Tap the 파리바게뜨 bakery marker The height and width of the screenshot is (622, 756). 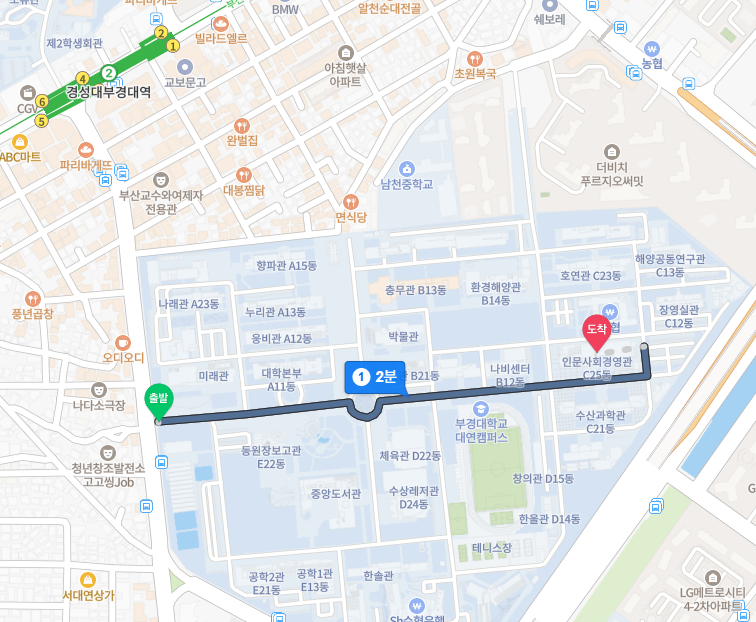click(85, 148)
